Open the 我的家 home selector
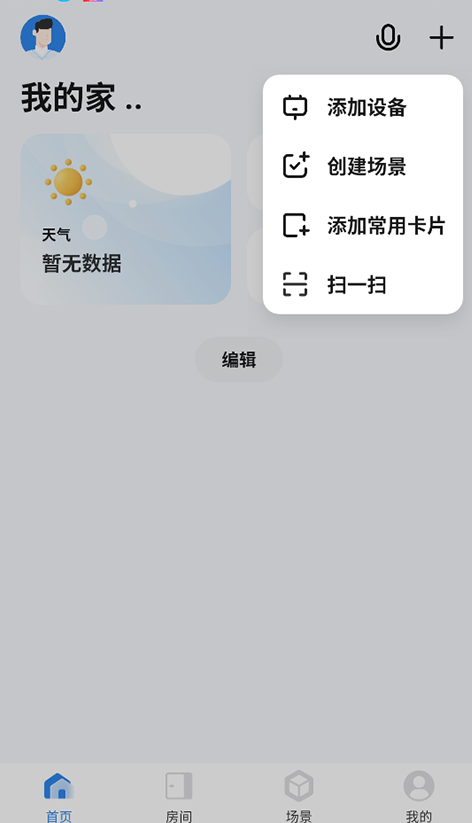Image resolution: width=472 pixels, height=823 pixels. point(81,98)
